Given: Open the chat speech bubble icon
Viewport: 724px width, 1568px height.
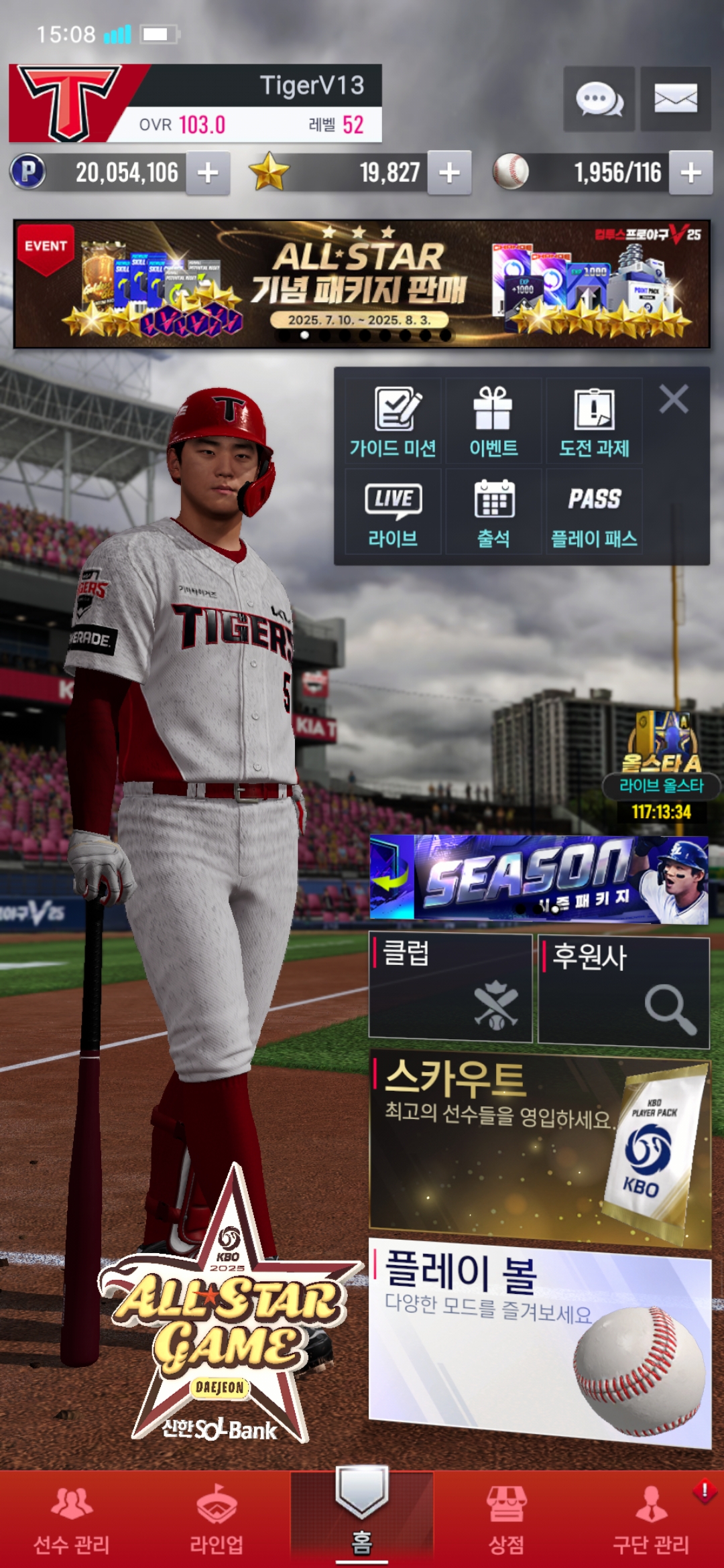Looking at the screenshot, I should [599, 99].
